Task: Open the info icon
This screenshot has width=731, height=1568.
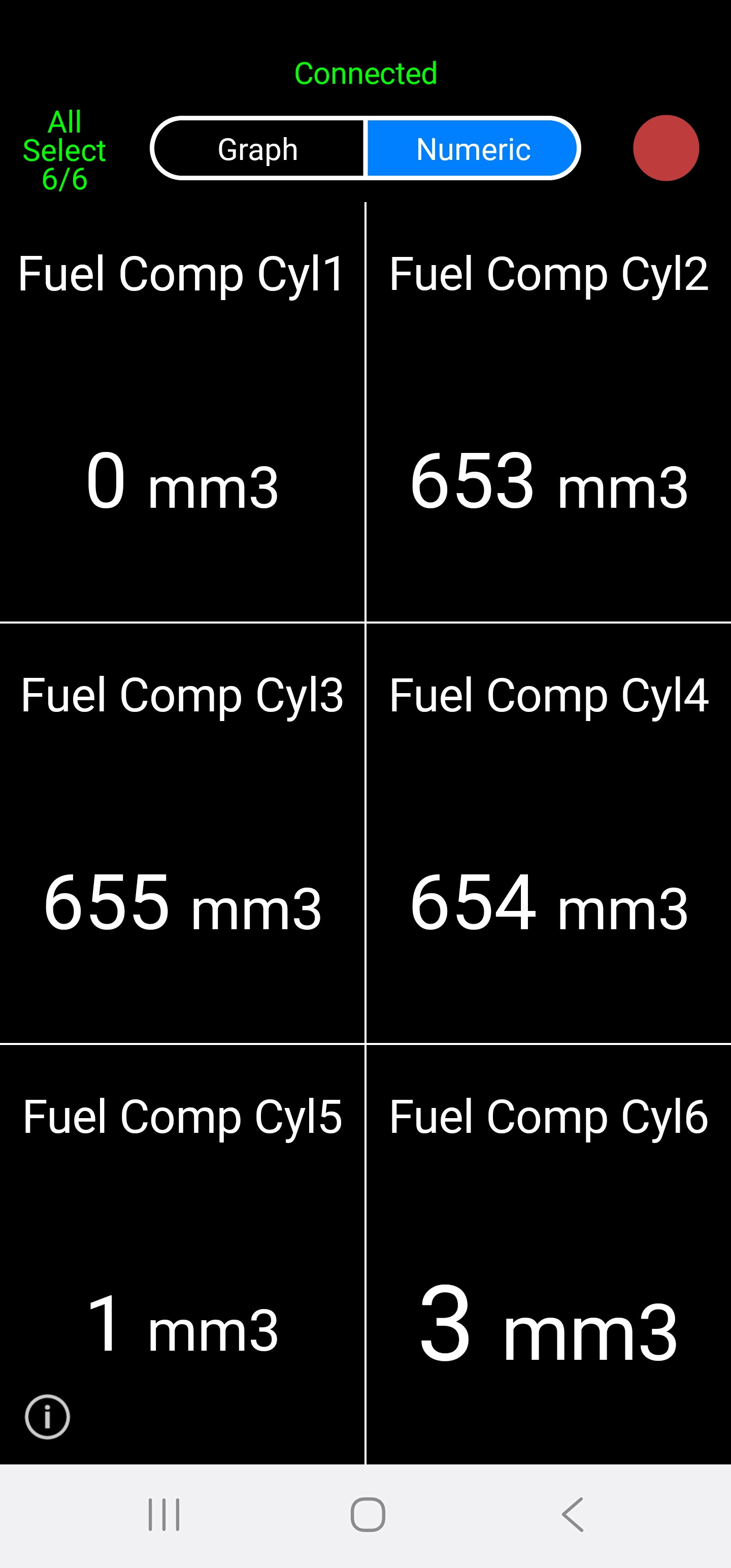Action: click(48, 1417)
